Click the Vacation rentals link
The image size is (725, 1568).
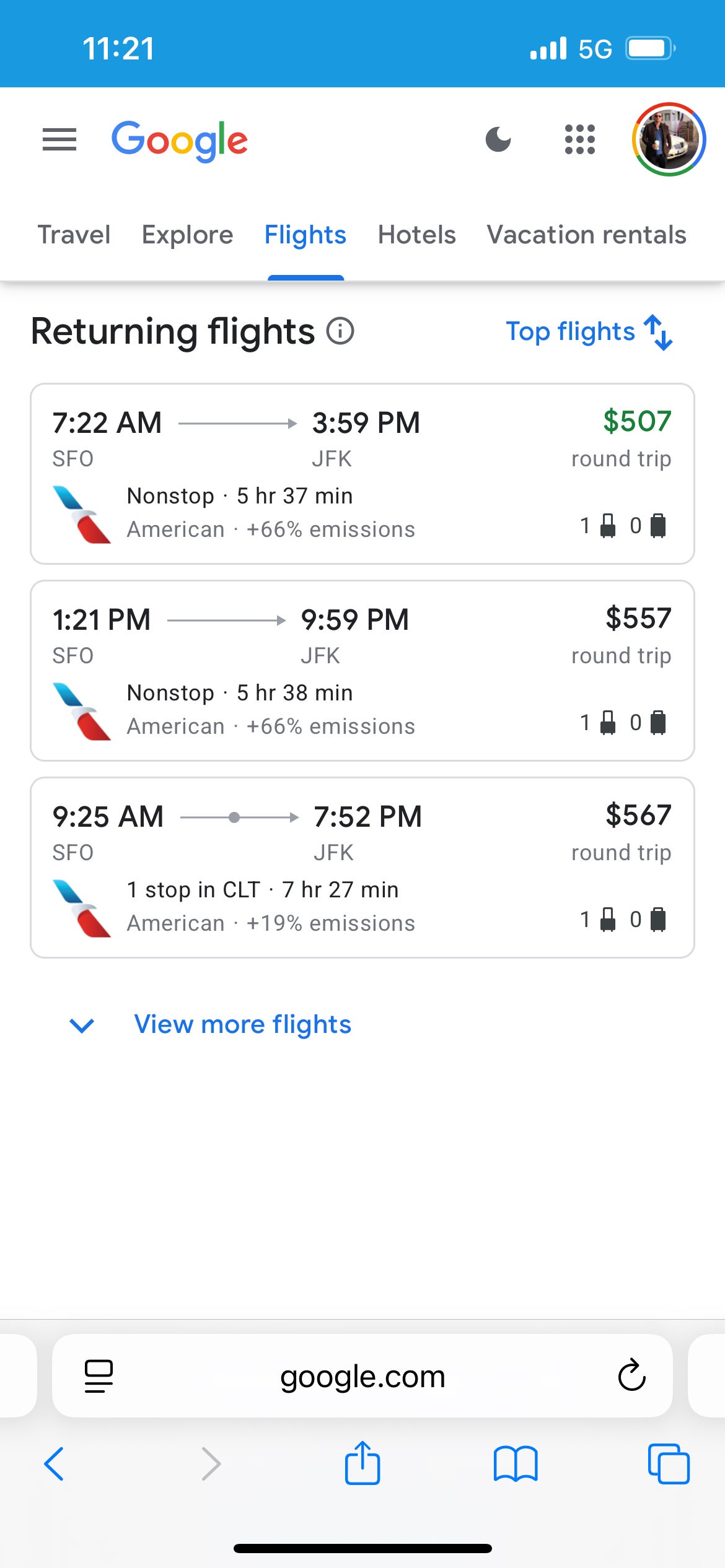click(x=586, y=235)
